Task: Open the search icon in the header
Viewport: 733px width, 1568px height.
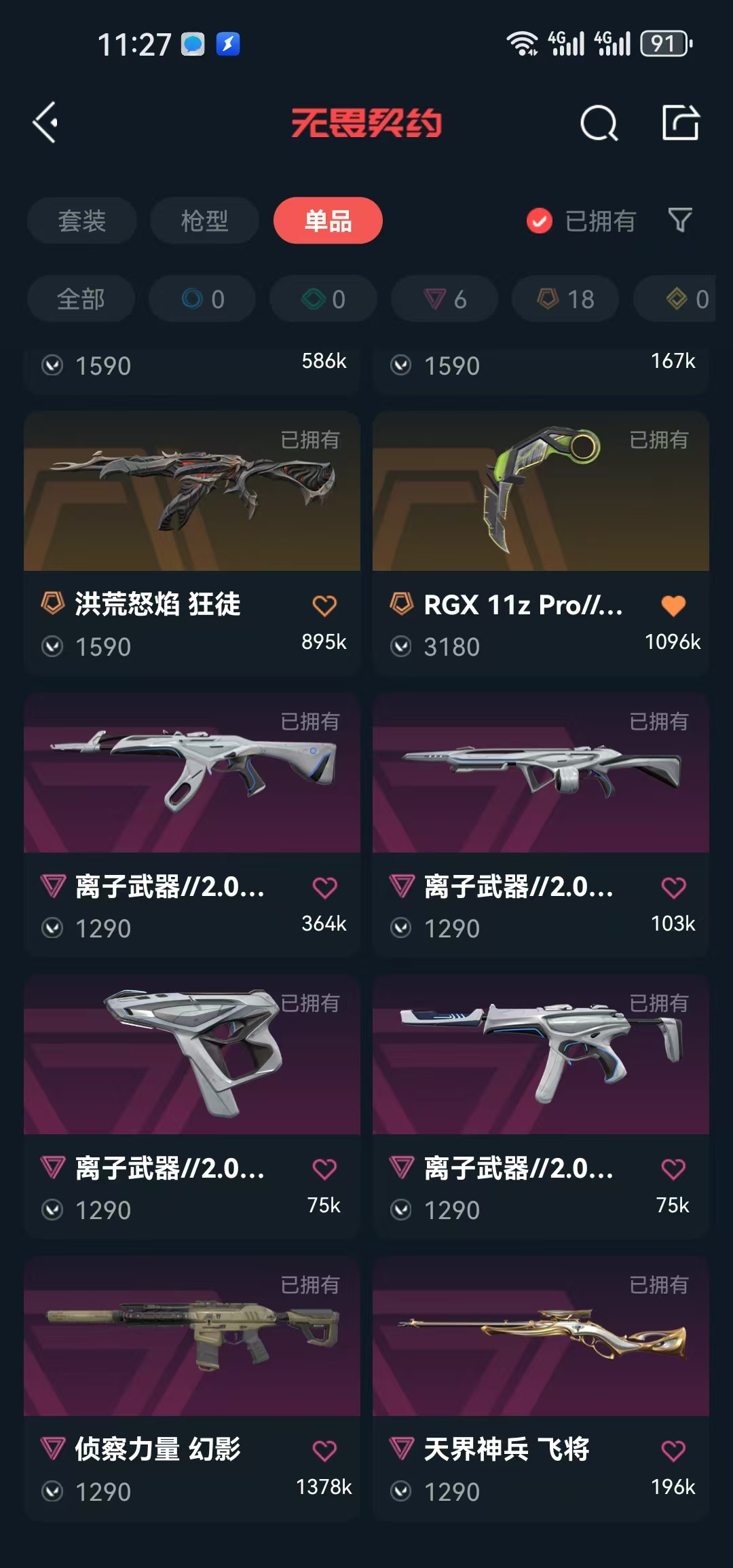Action: [x=599, y=124]
